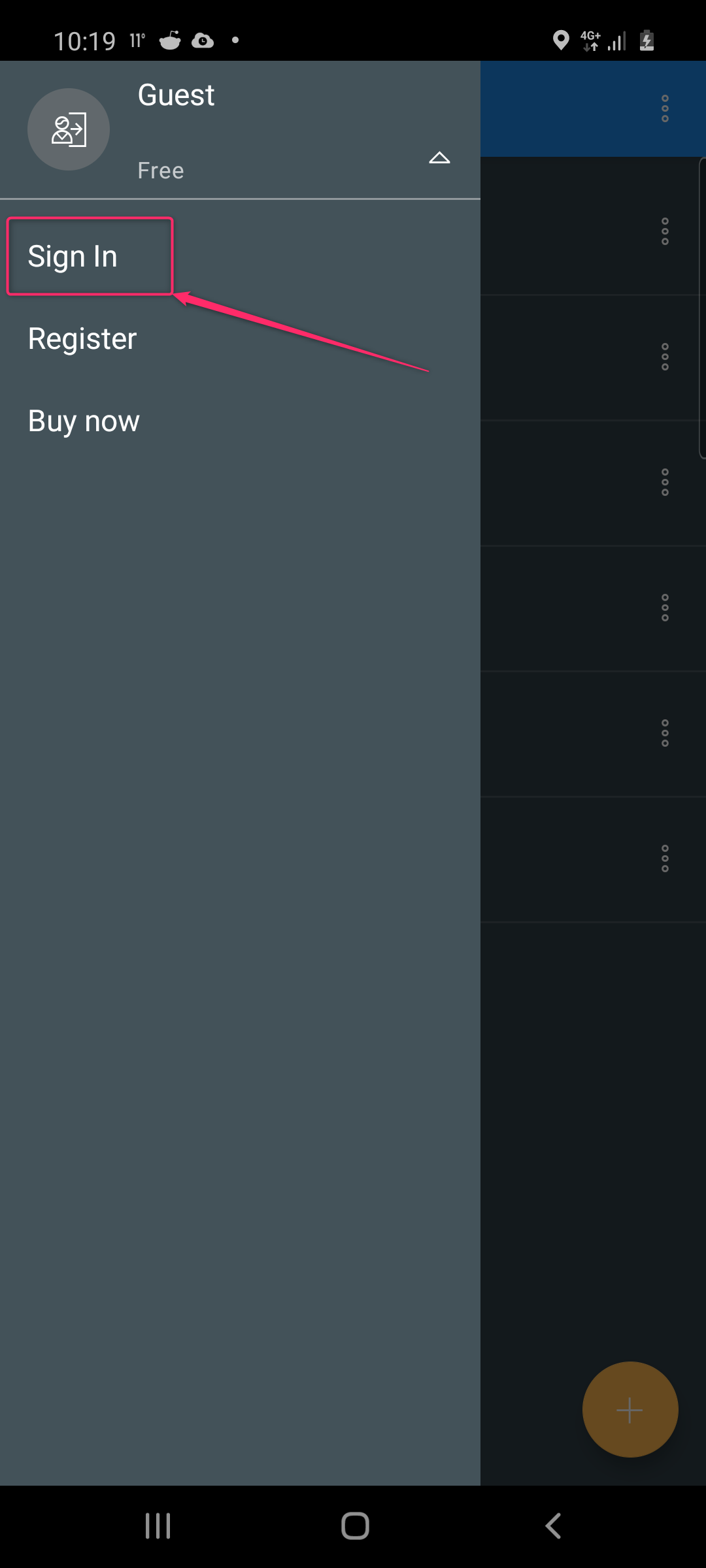Tap the orange plus floating button
Screen dimensions: 706x1568
point(630,1409)
